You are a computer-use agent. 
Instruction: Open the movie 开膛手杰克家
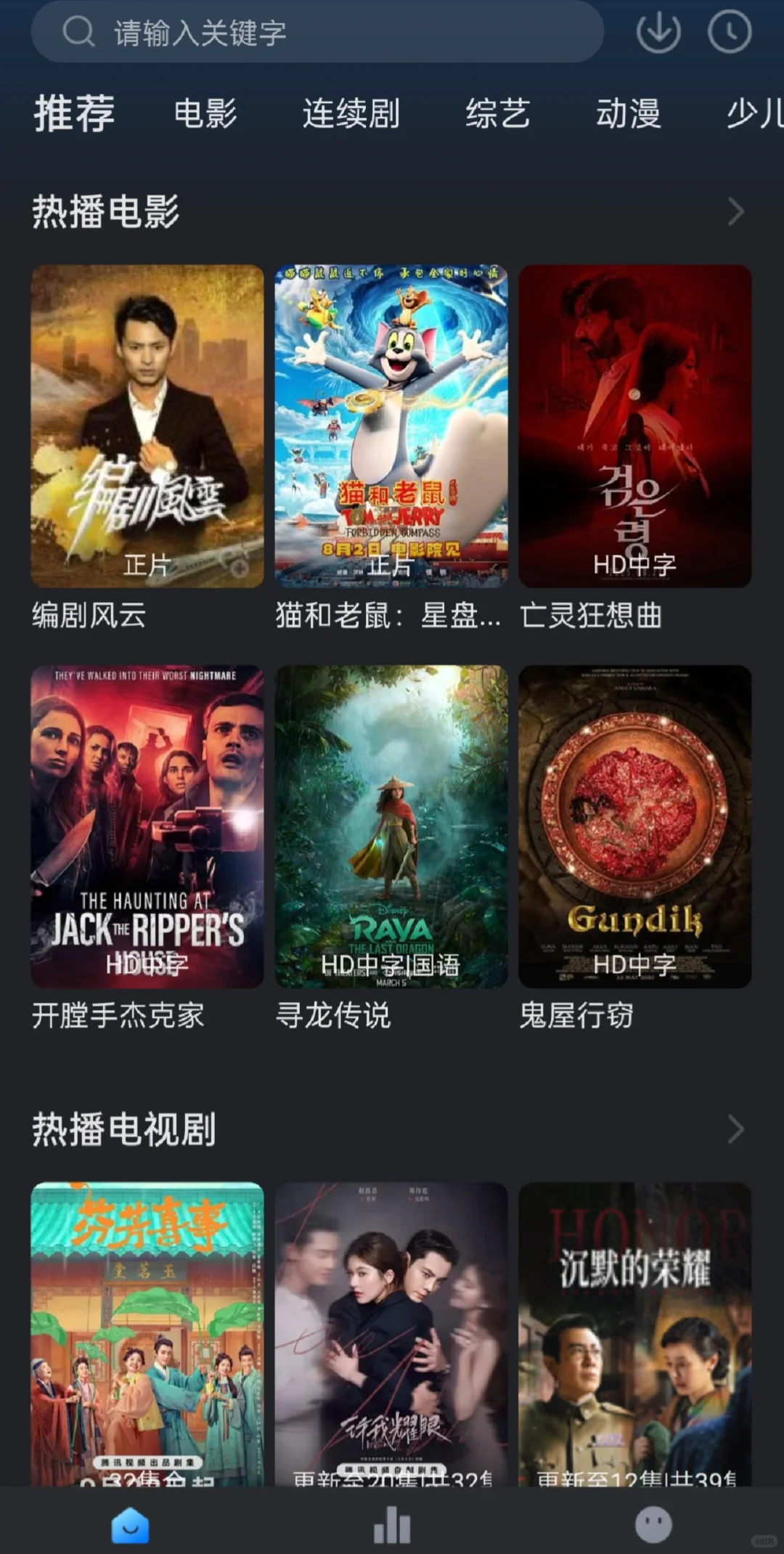coord(147,826)
